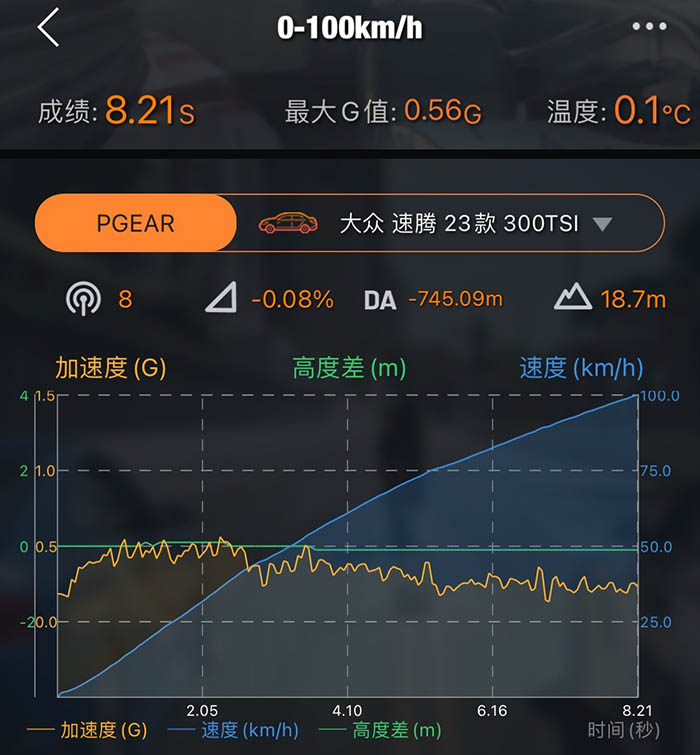This screenshot has width=700, height=755.
Task: Go back using the arrow icon
Action: [x=48, y=28]
